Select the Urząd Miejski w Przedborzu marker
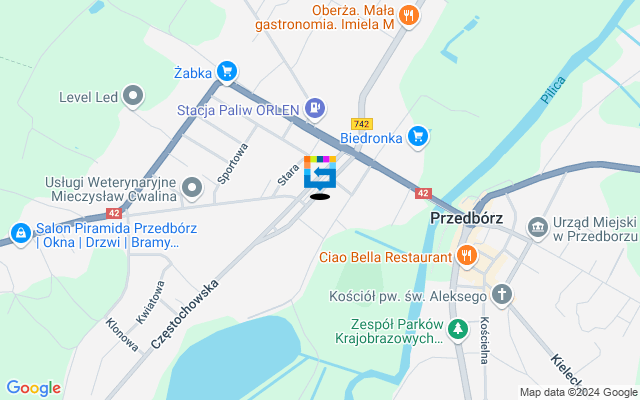The image size is (640, 400). (538, 228)
